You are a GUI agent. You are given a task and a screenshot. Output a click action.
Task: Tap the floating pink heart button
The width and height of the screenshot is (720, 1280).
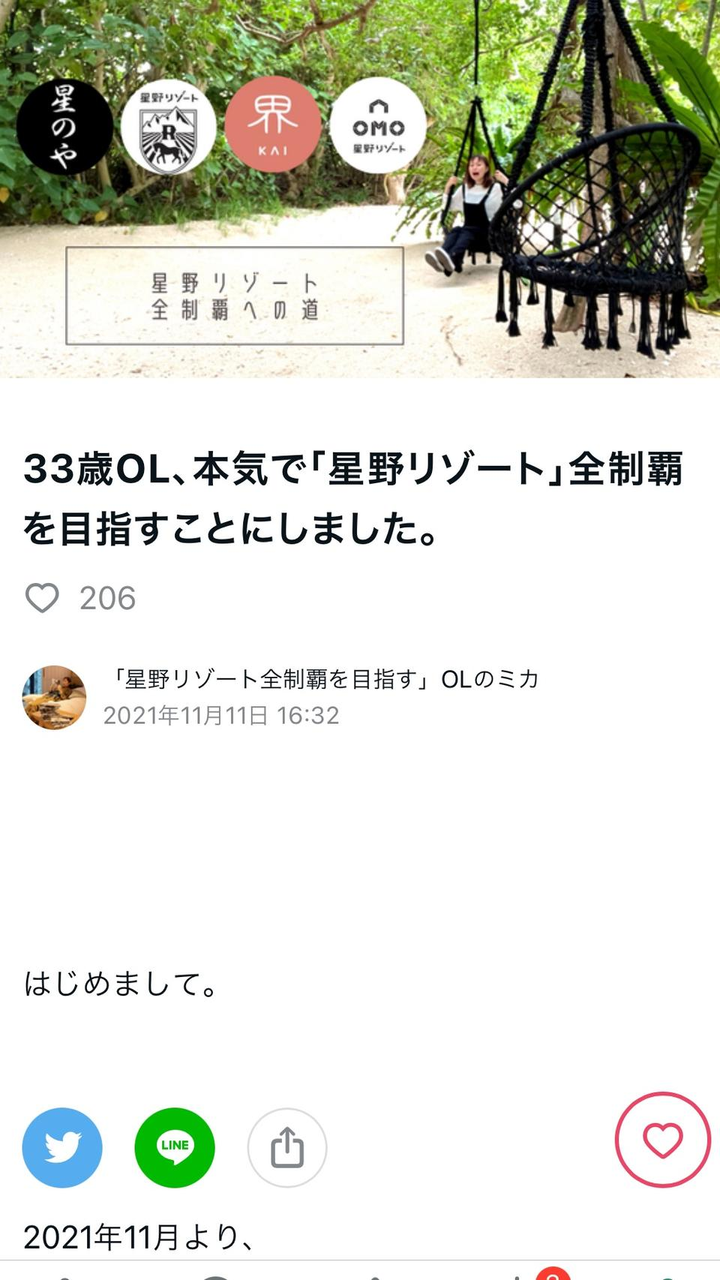(662, 1140)
